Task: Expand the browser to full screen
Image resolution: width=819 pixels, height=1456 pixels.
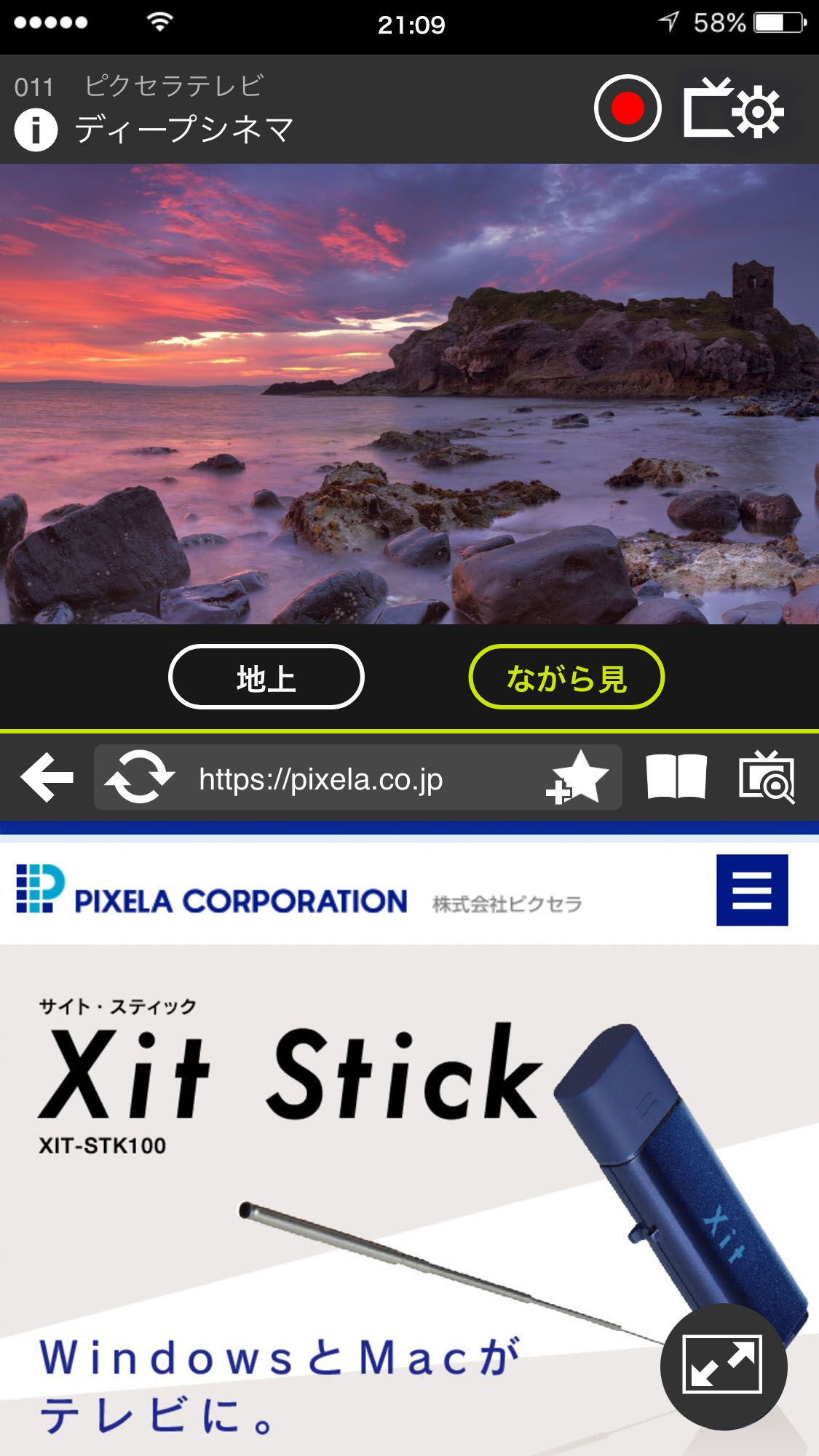Action: pyautogui.click(x=723, y=1367)
